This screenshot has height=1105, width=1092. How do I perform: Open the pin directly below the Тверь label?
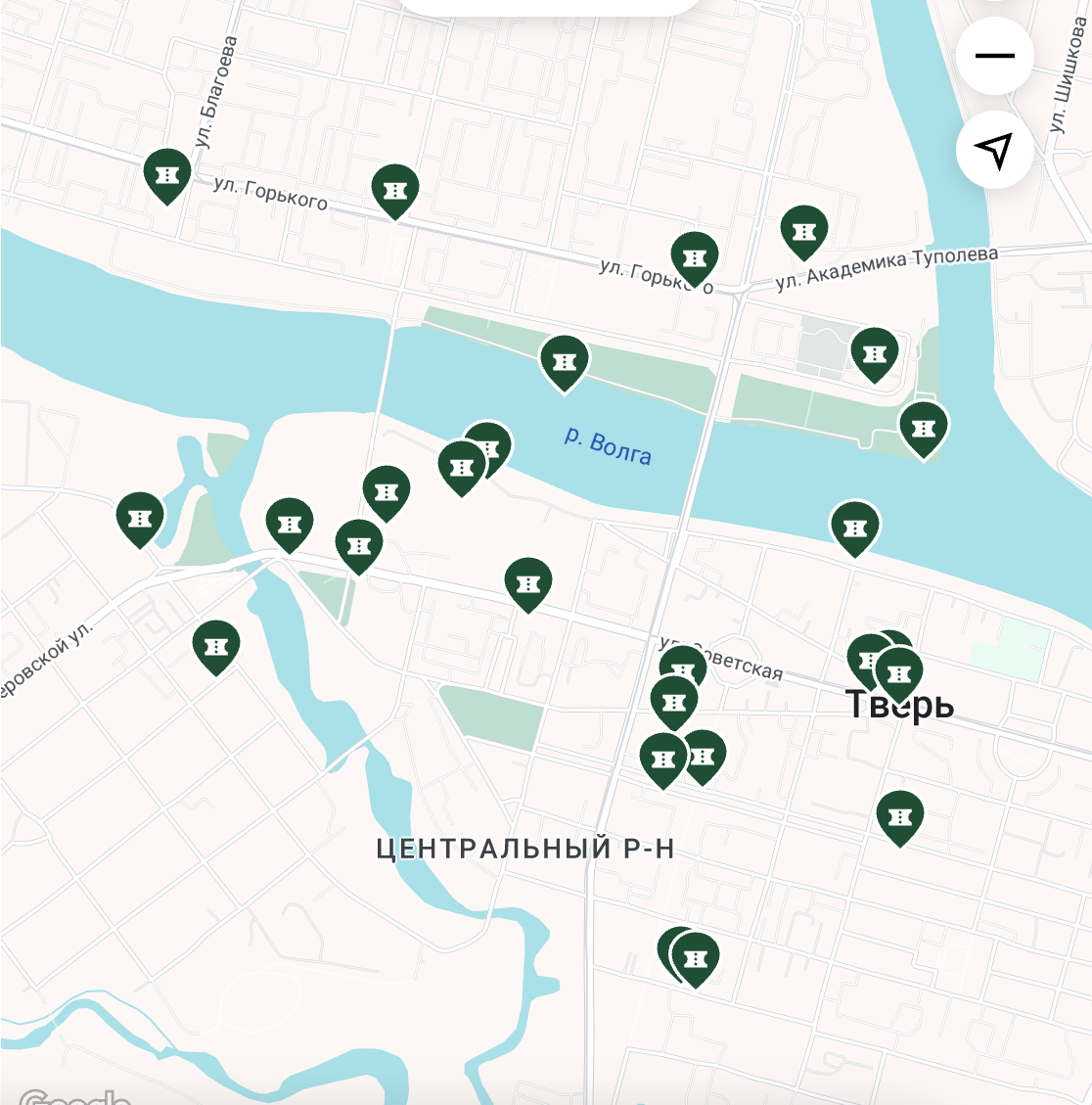(900, 815)
